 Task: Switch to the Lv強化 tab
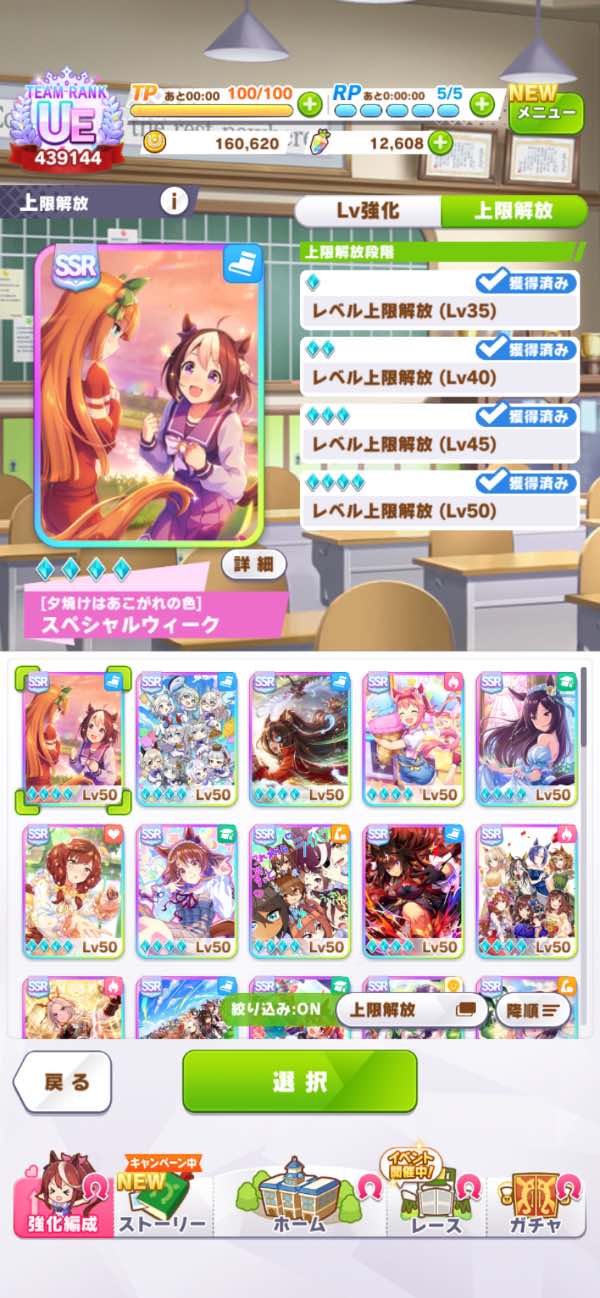(x=368, y=211)
